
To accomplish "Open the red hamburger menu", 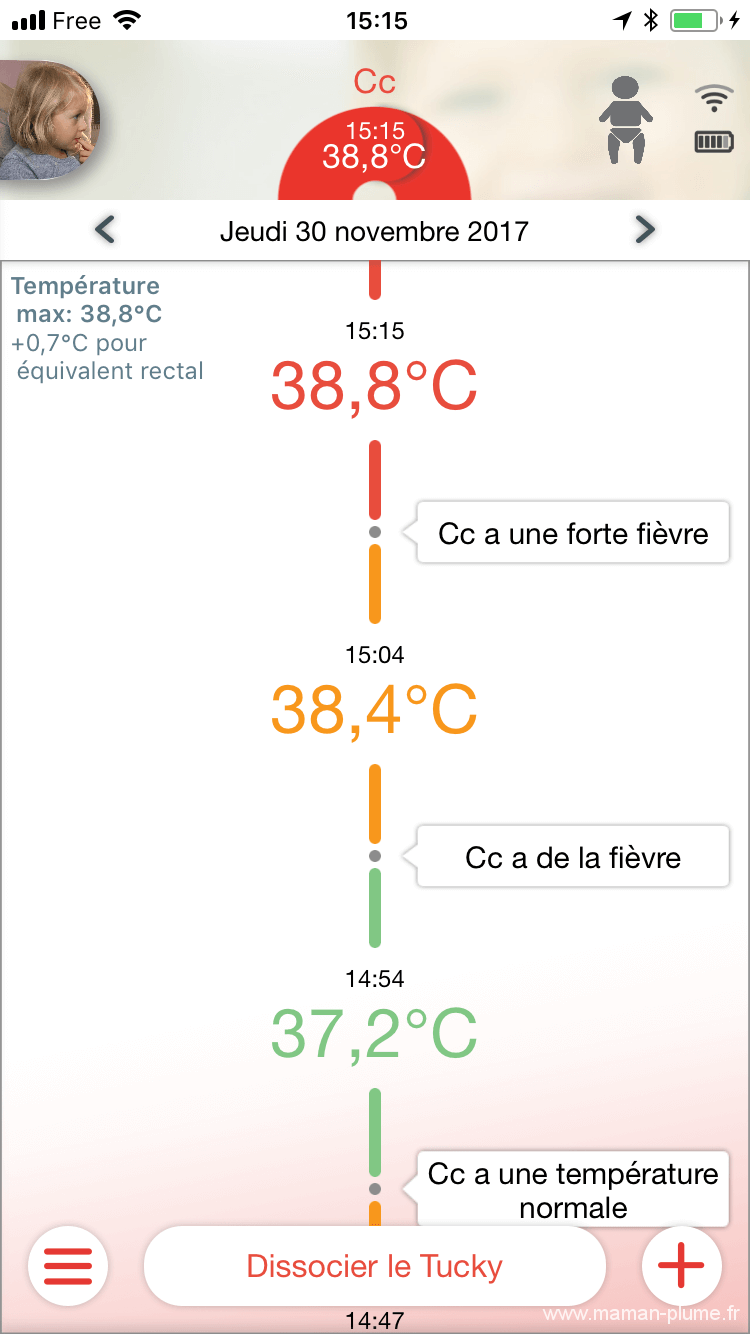I will (68, 1266).
